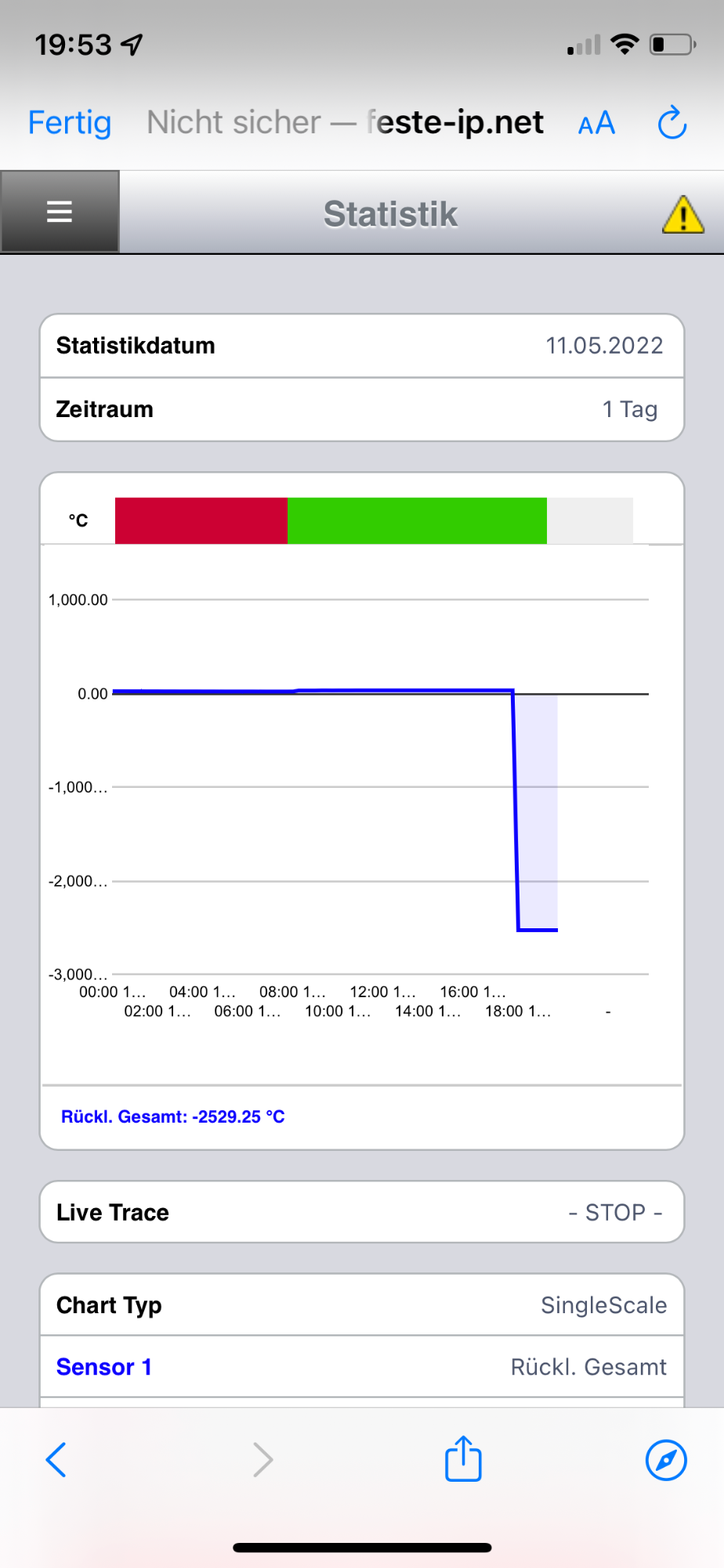Reload the page
724x1568 pixels.
[x=672, y=123]
